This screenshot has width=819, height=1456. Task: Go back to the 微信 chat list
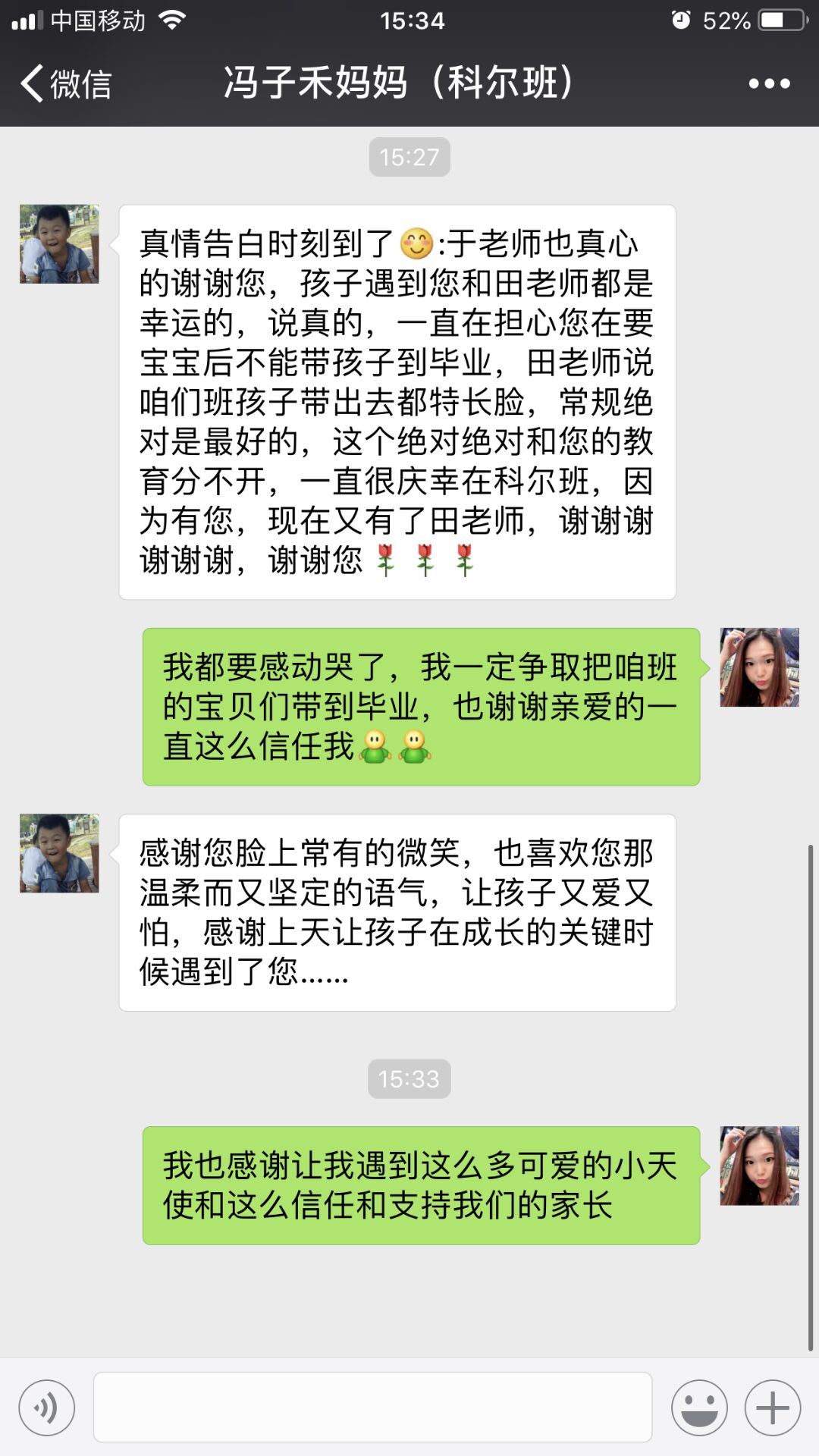(67, 83)
